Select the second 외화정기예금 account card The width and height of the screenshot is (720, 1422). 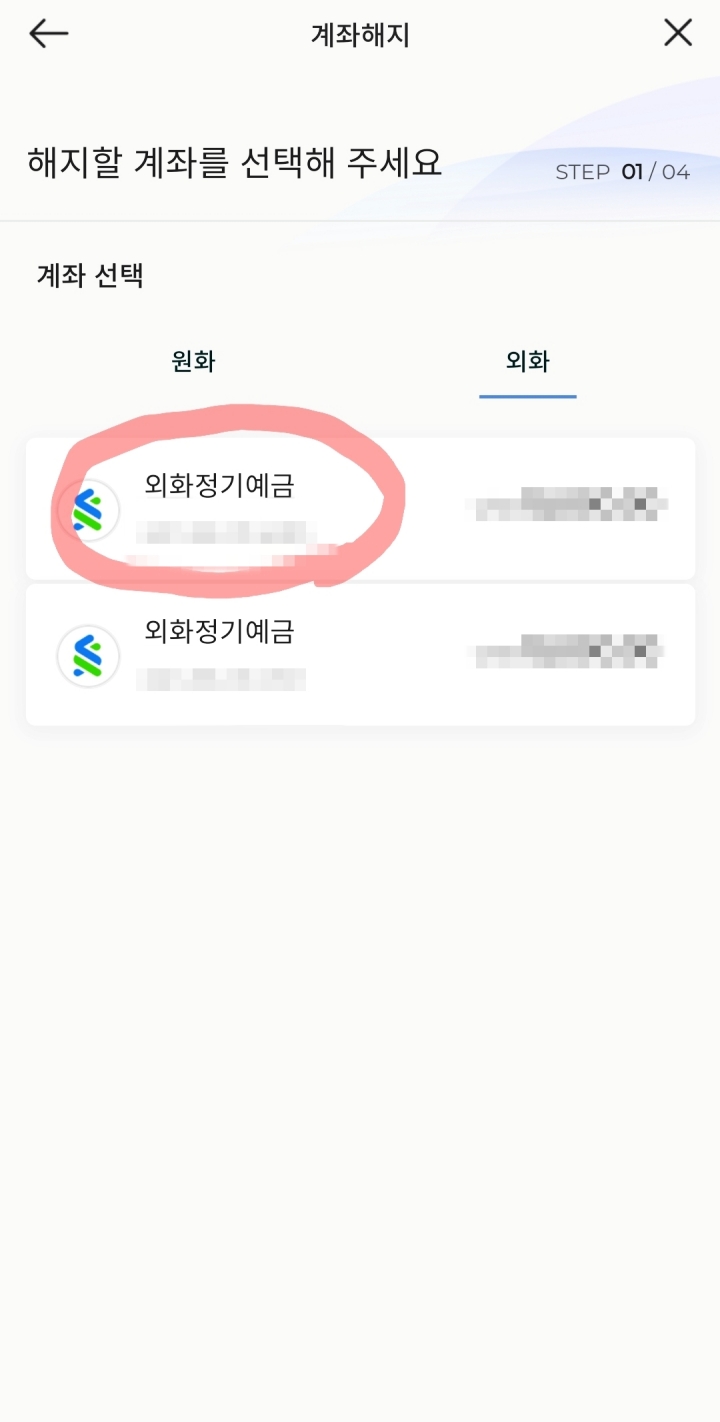[360, 655]
